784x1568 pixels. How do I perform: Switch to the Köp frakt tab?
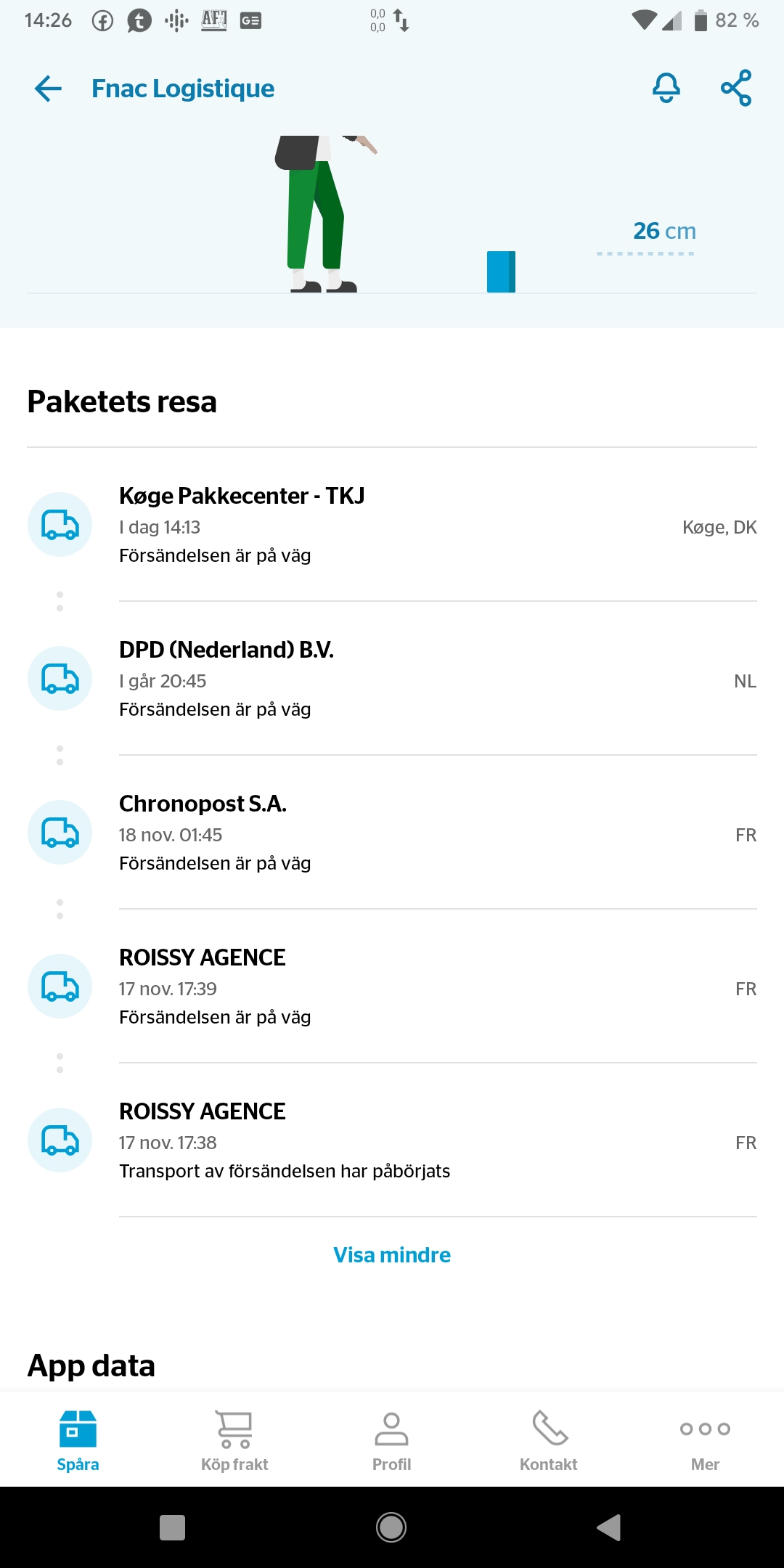234,1440
